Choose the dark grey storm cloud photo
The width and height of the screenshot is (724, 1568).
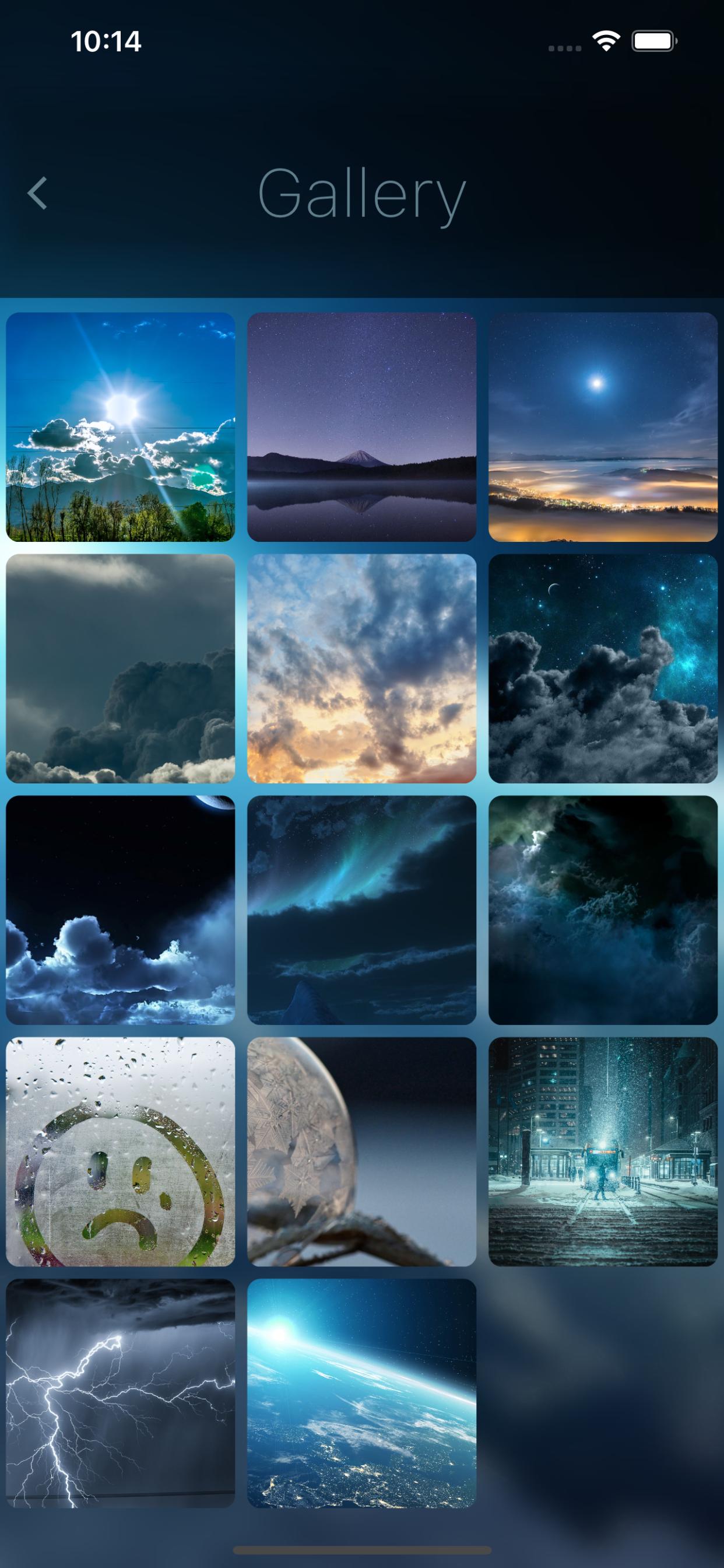121,668
